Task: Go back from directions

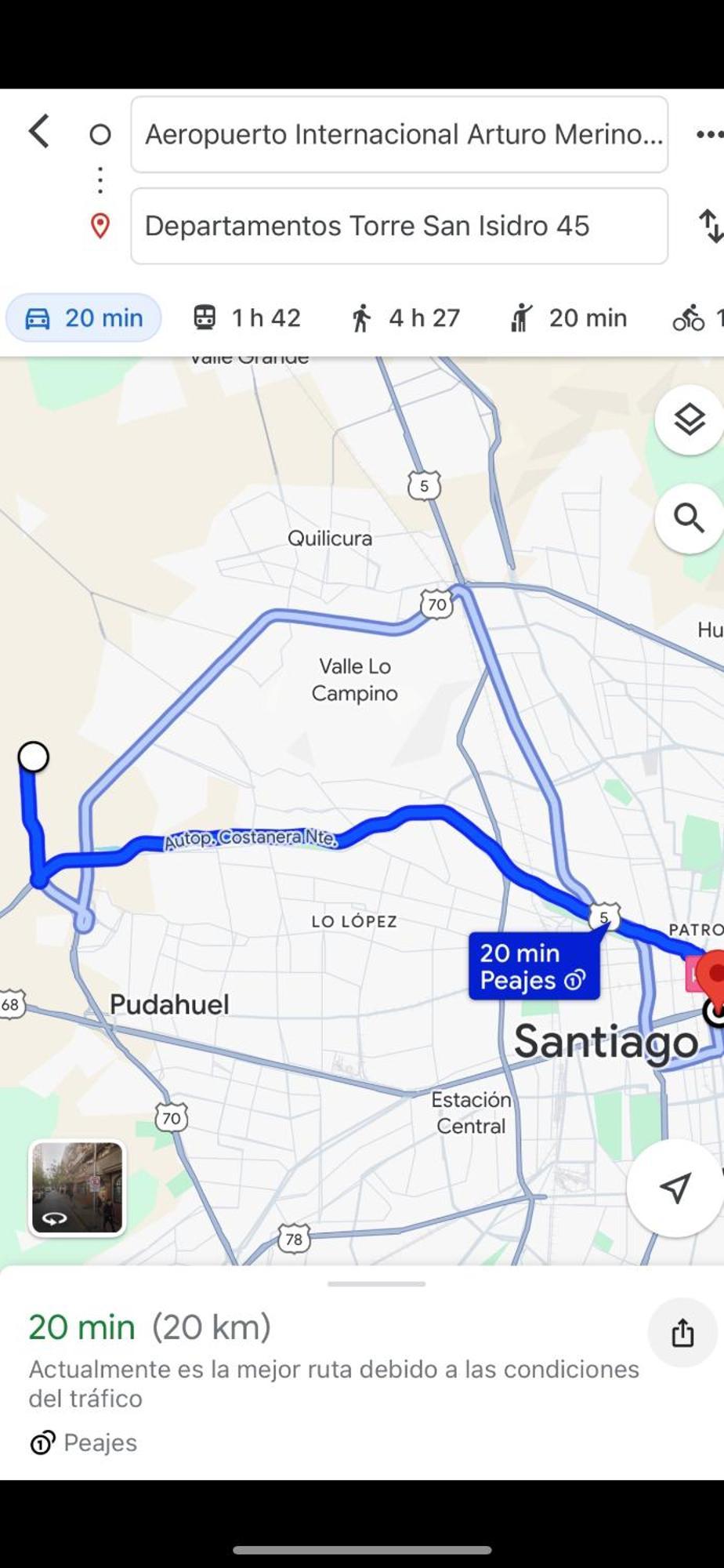Action: pyautogui.click(x=39, y=131)
